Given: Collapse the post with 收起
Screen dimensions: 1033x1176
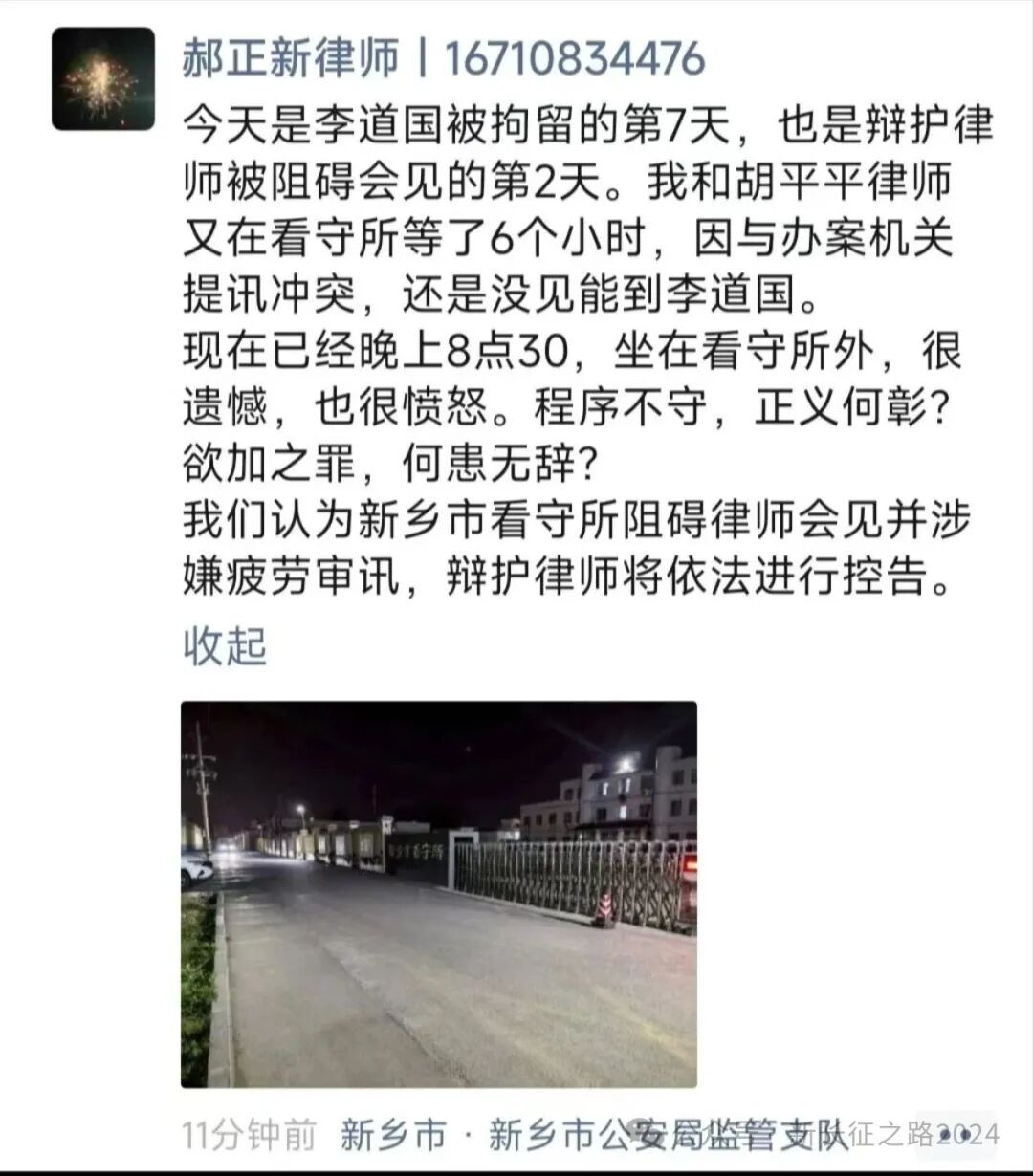Looking at the screenshot, I should click(x=224, y=646).
